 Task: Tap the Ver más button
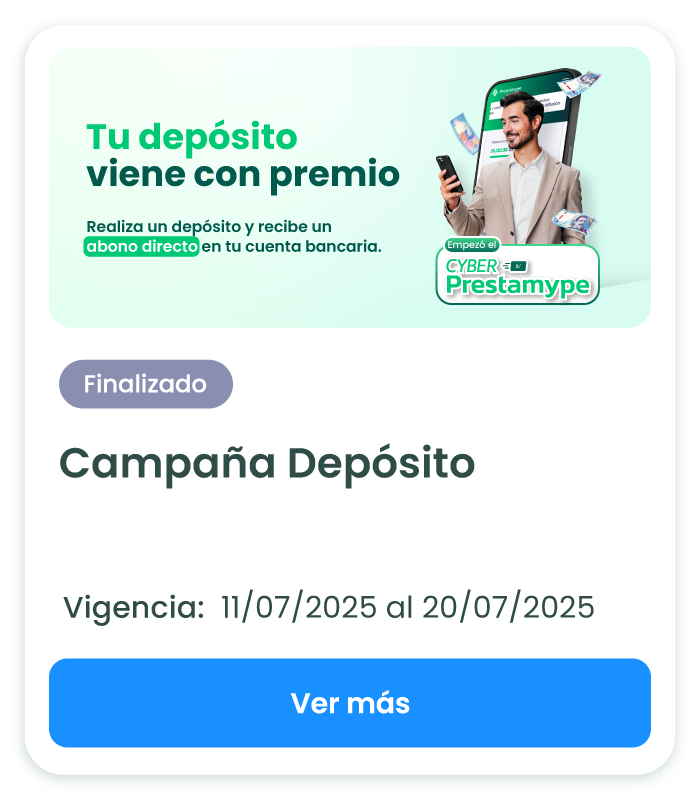coord(350,703)
